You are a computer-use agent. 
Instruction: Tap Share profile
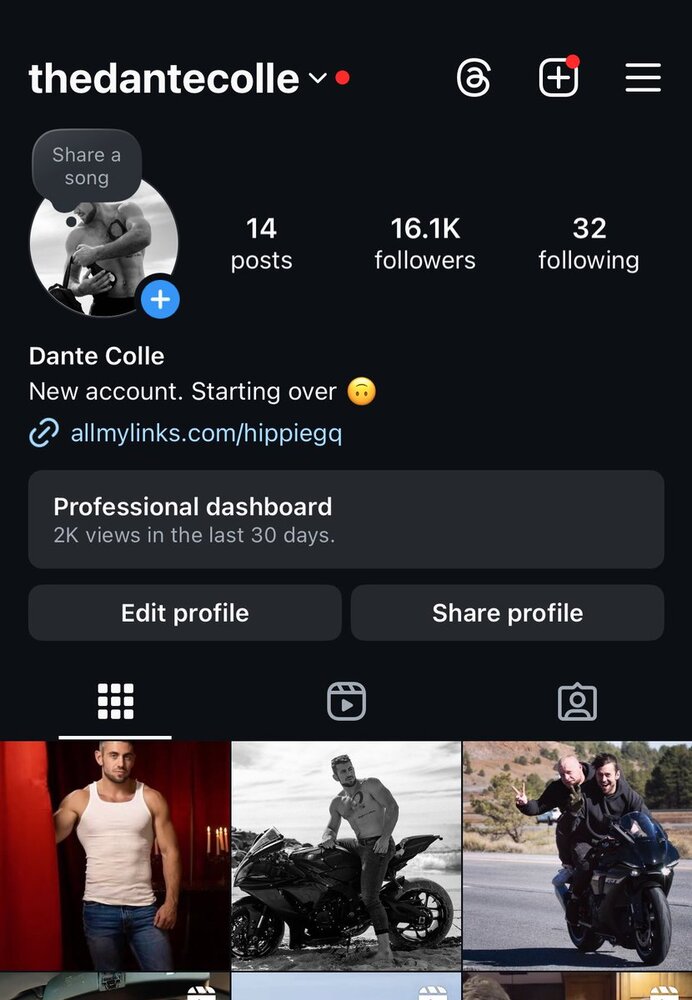507,613
